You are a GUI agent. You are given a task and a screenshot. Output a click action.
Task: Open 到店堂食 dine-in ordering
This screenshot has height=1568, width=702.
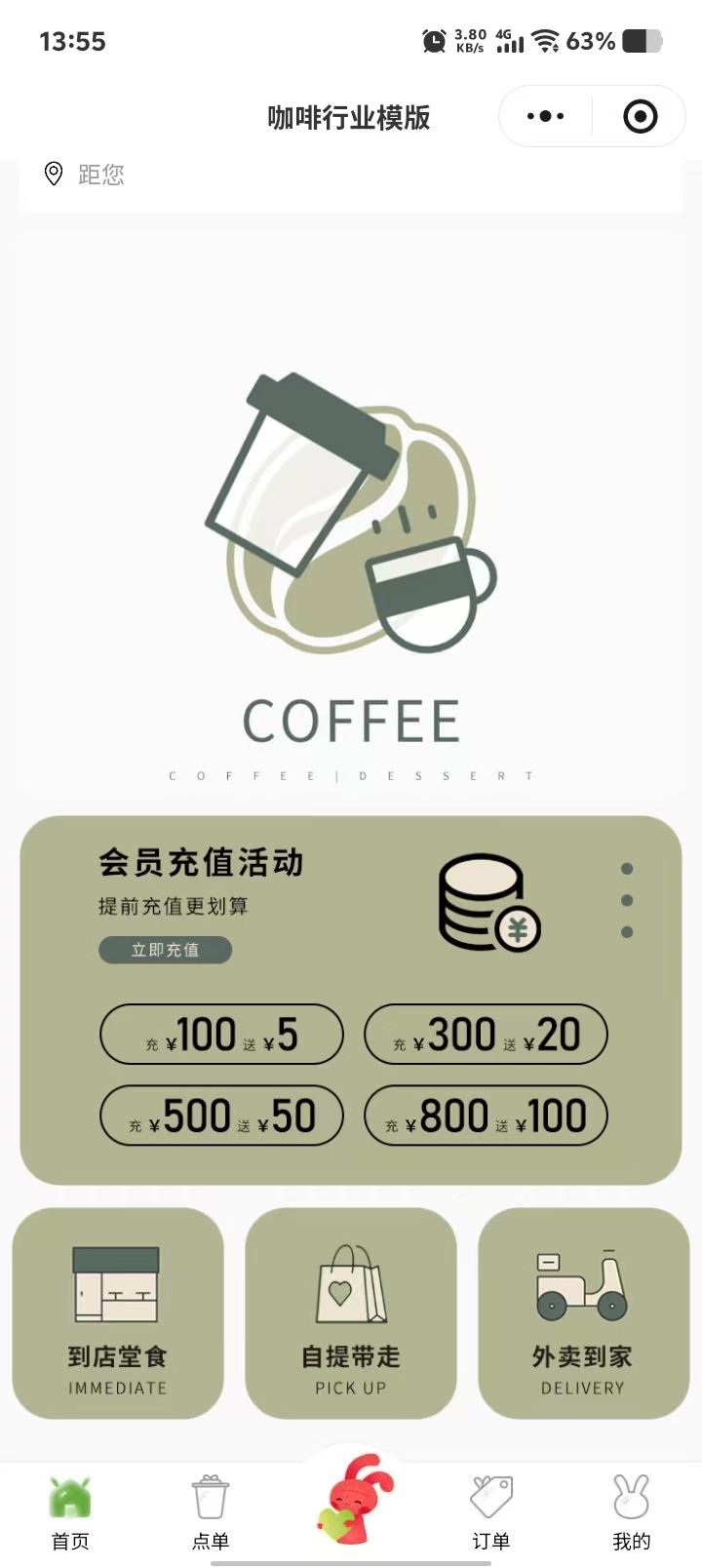click(118, 1313)
